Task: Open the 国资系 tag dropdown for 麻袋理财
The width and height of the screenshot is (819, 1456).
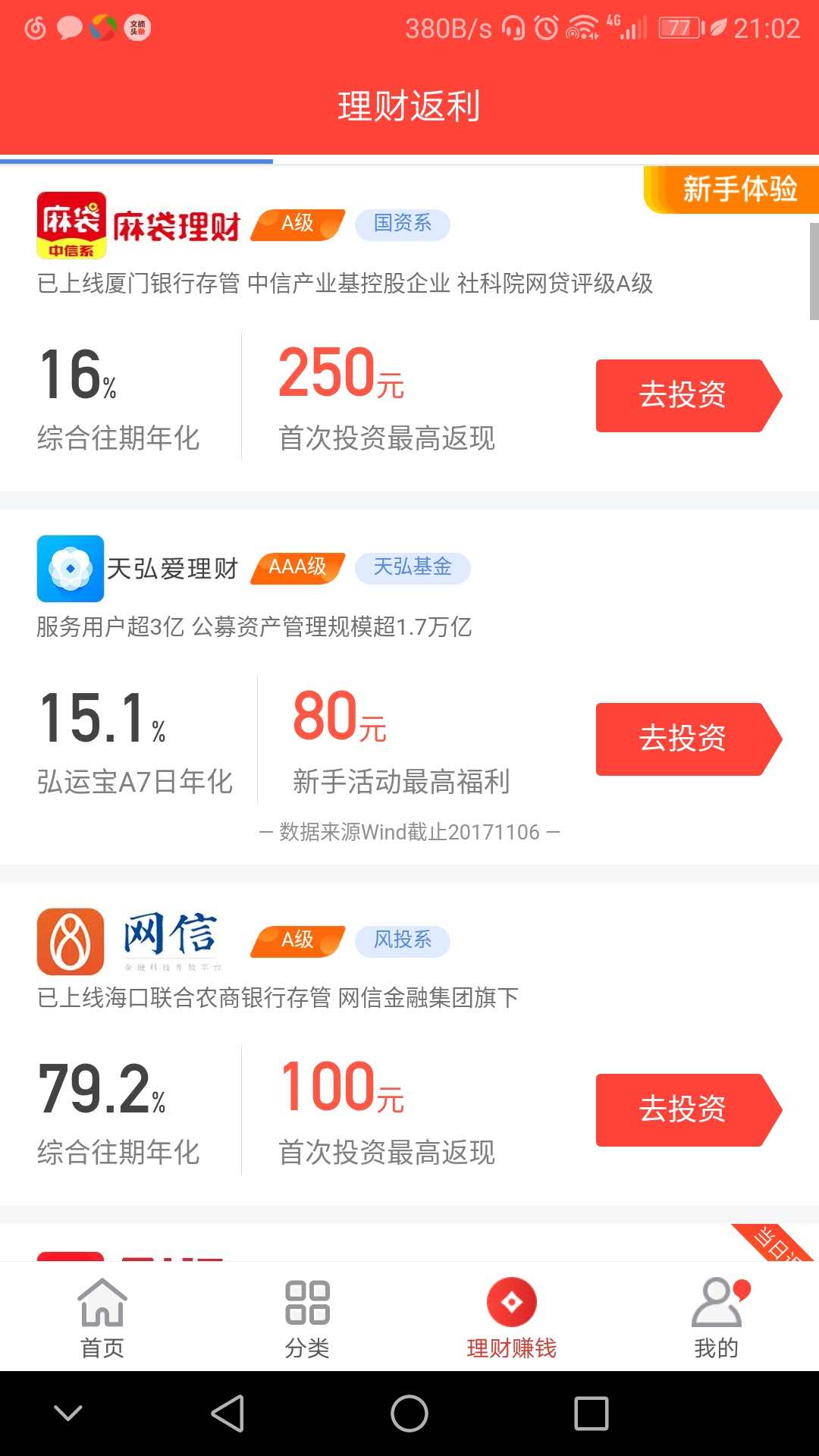Action: tap(403, 225)
